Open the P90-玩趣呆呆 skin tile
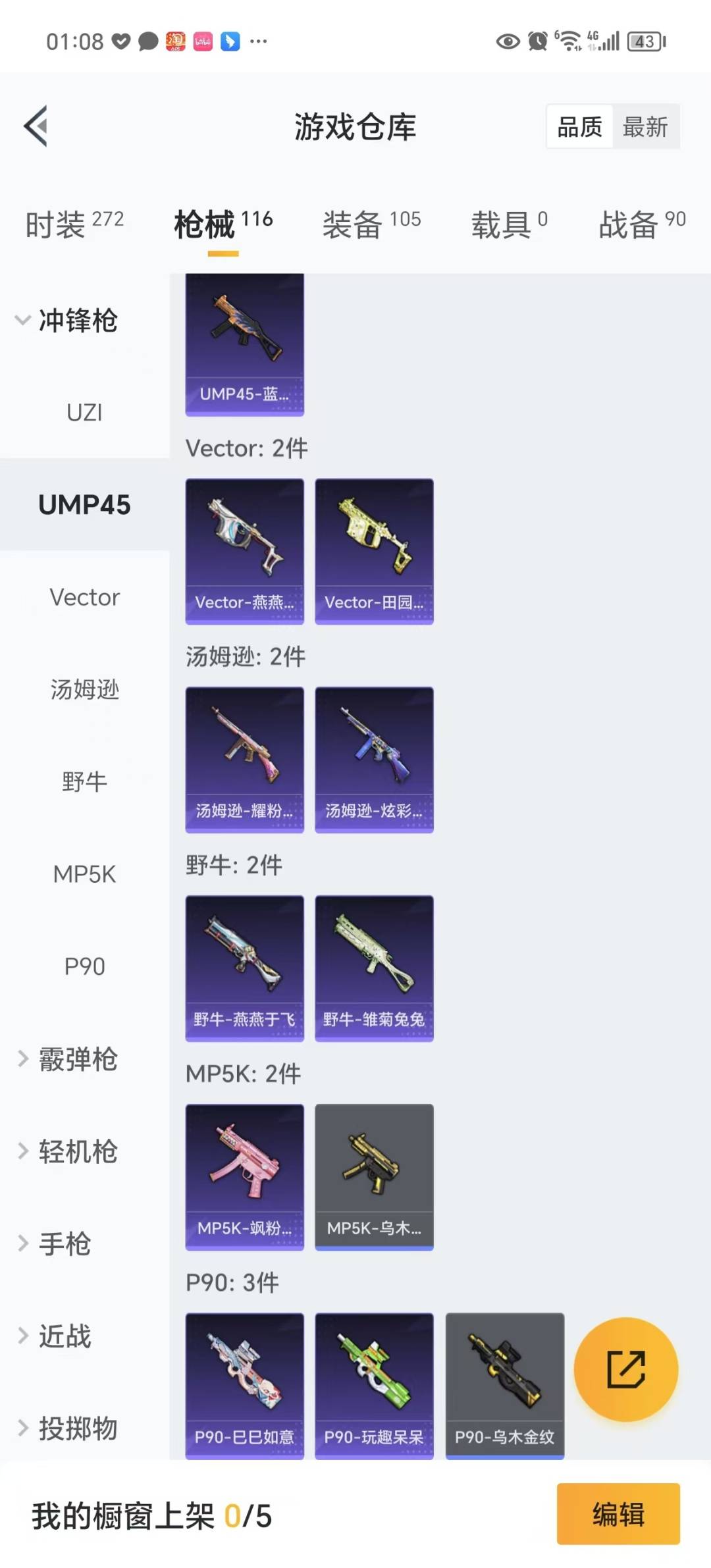 374,1386
